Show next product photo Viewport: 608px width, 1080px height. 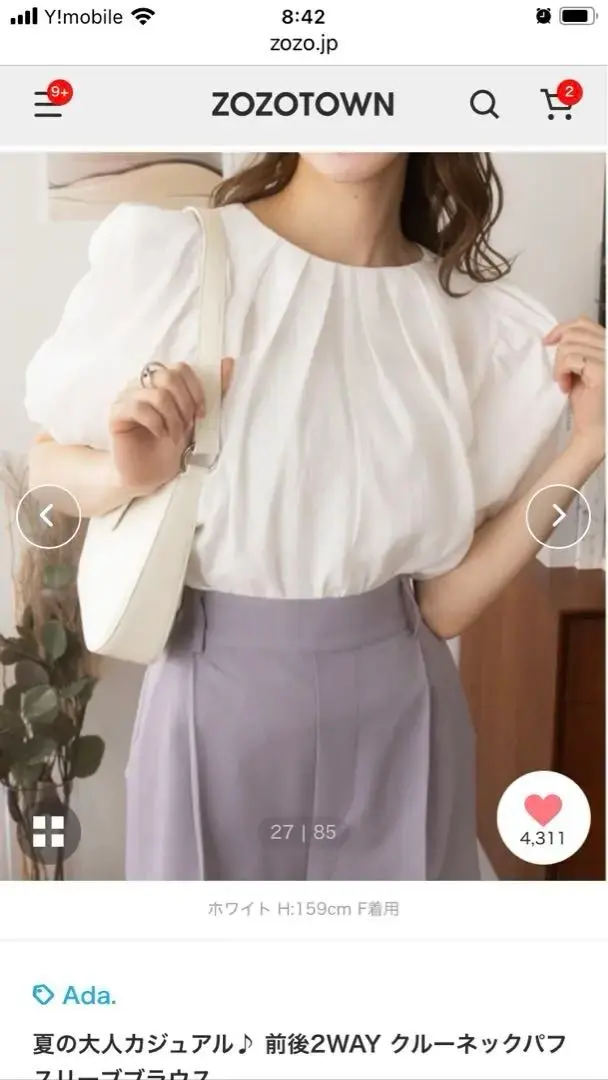click(x=558, y=516)
